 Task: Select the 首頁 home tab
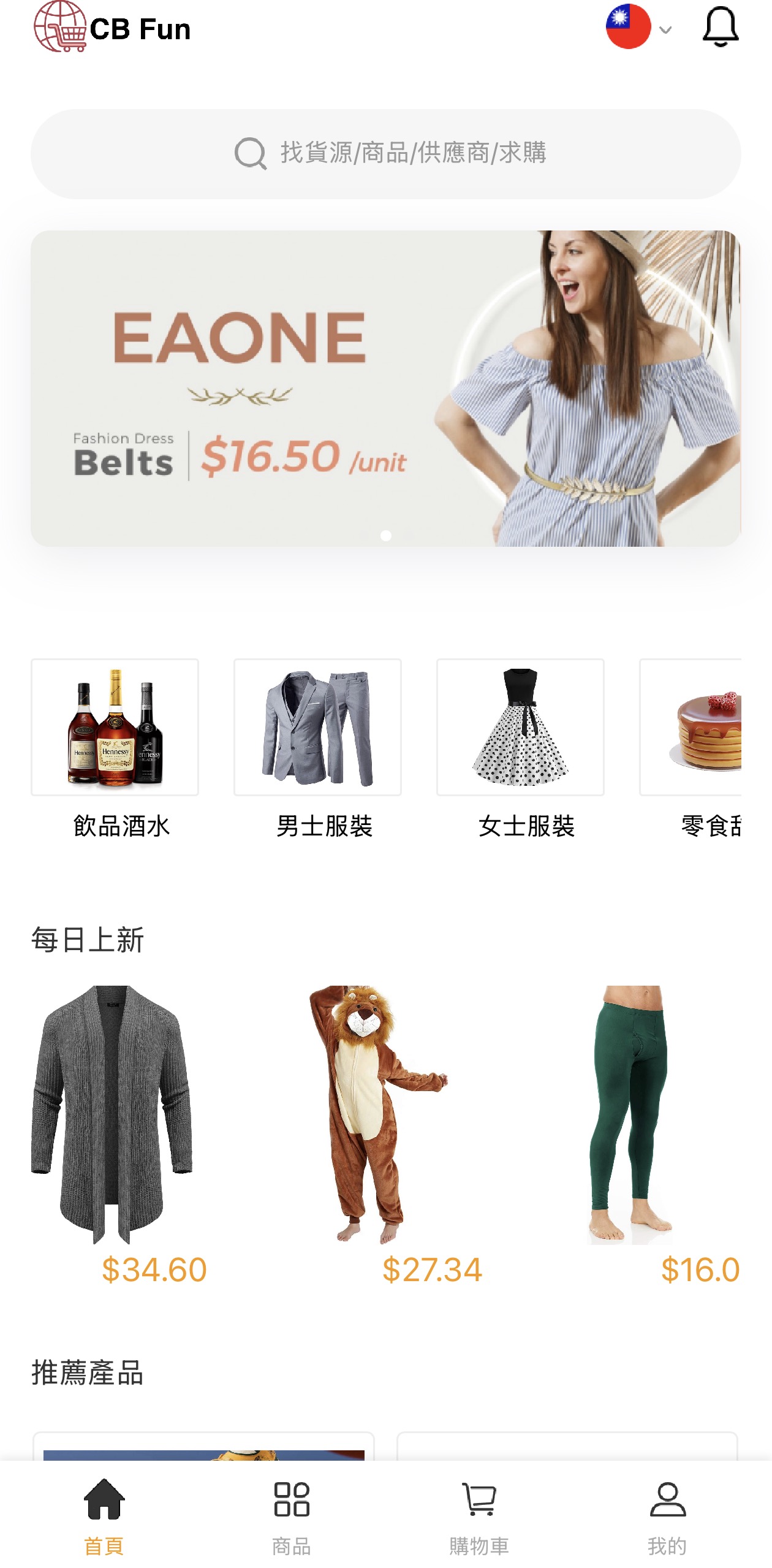pos(104,1517)
